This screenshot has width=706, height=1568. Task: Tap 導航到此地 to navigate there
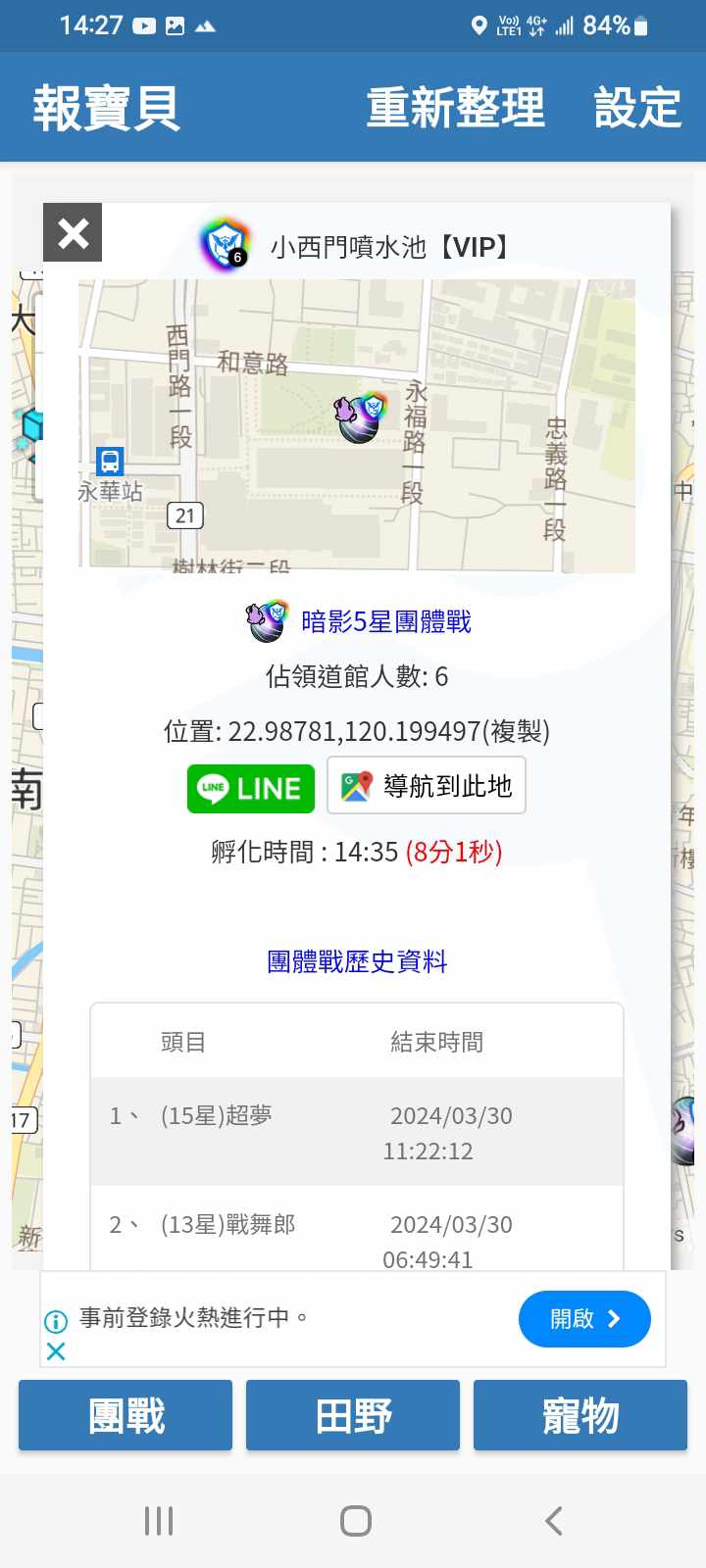click(427, 786)
